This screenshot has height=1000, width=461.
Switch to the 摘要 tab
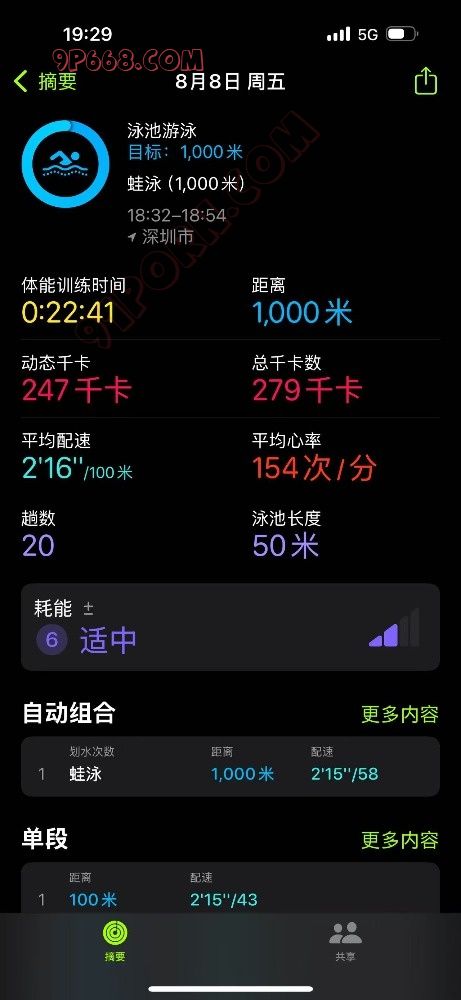[x=115, y=941]
